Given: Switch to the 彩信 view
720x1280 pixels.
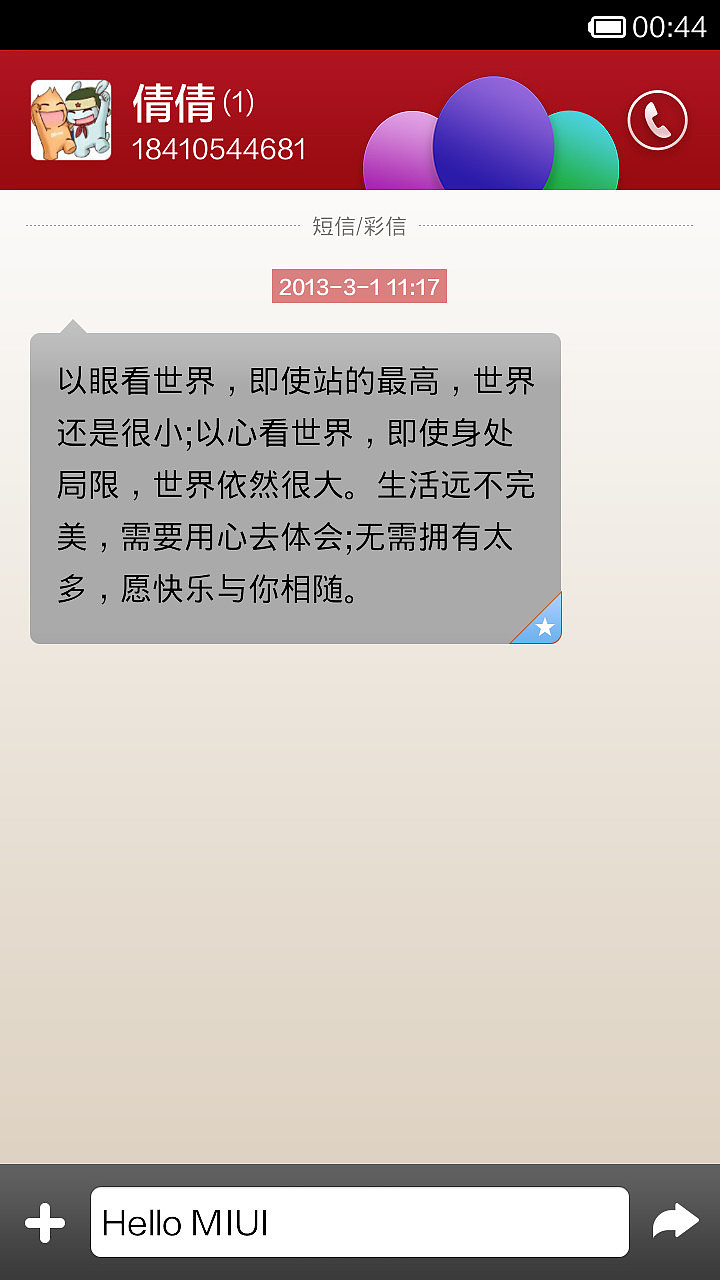Looking at the screenshot, I should click(x=390, y=226).
